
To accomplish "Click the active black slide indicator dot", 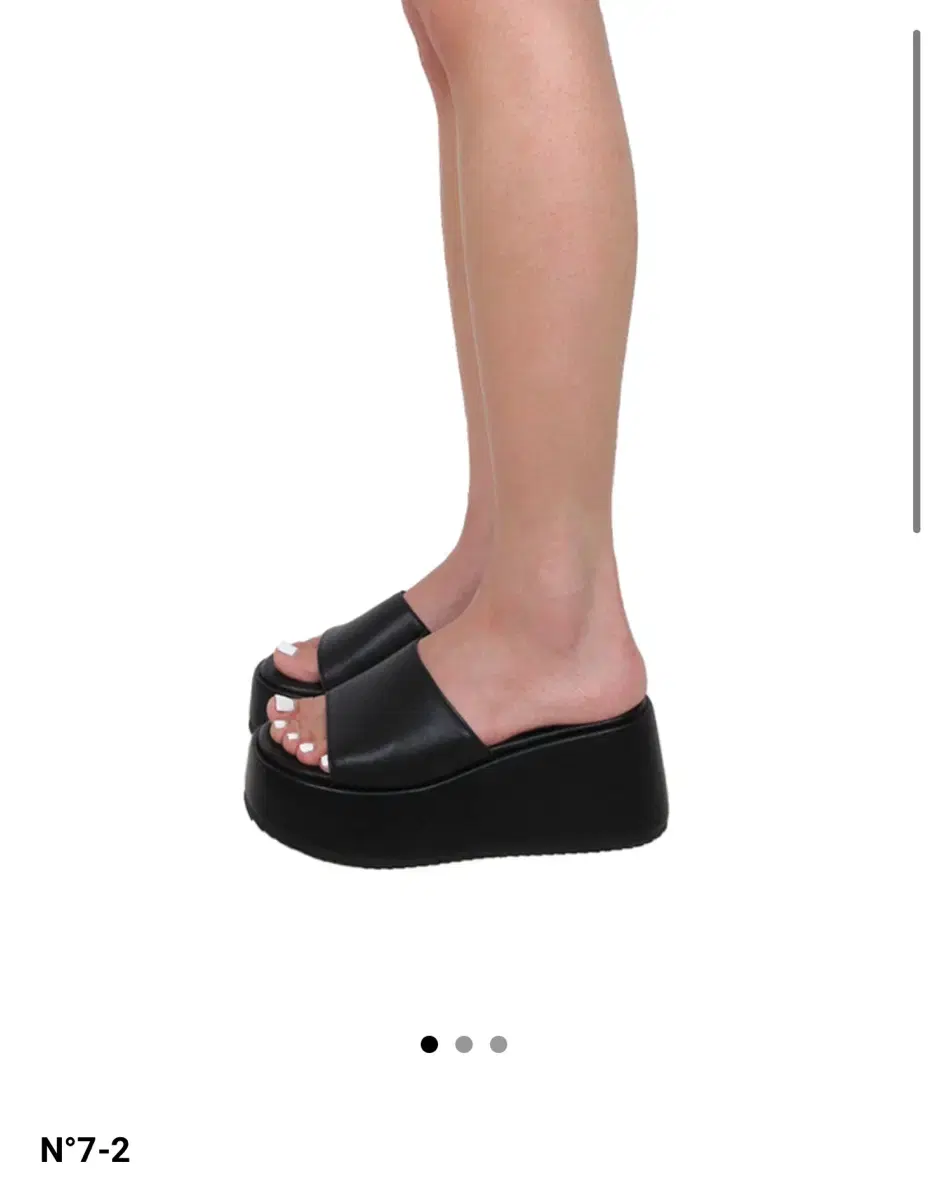I will 430,1045.
